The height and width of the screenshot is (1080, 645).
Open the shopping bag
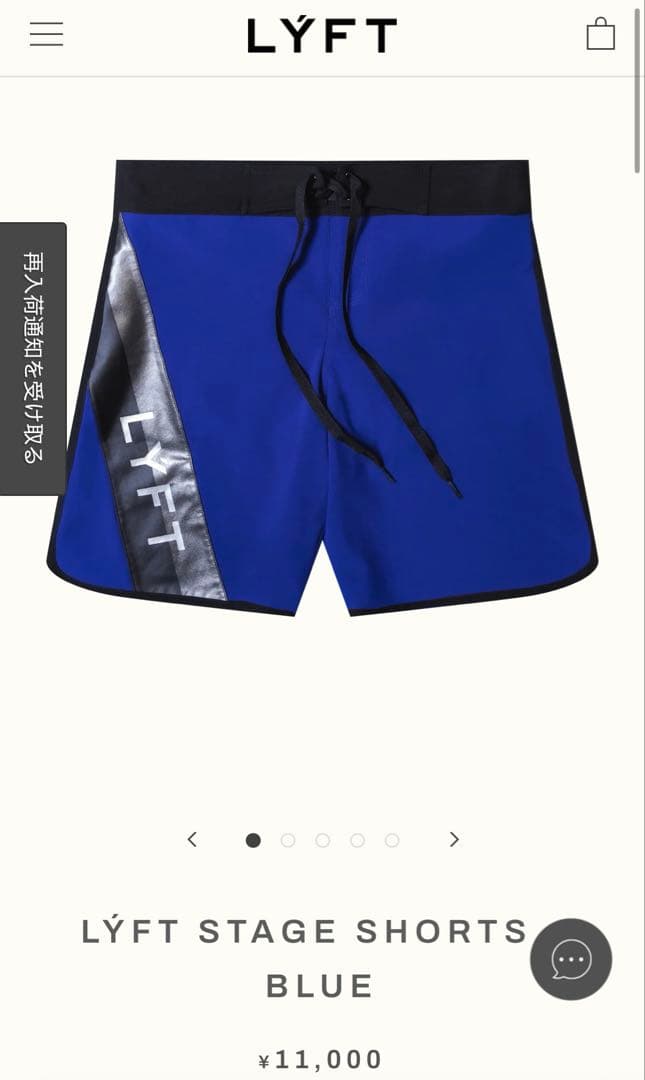click(x=600, y=34)
